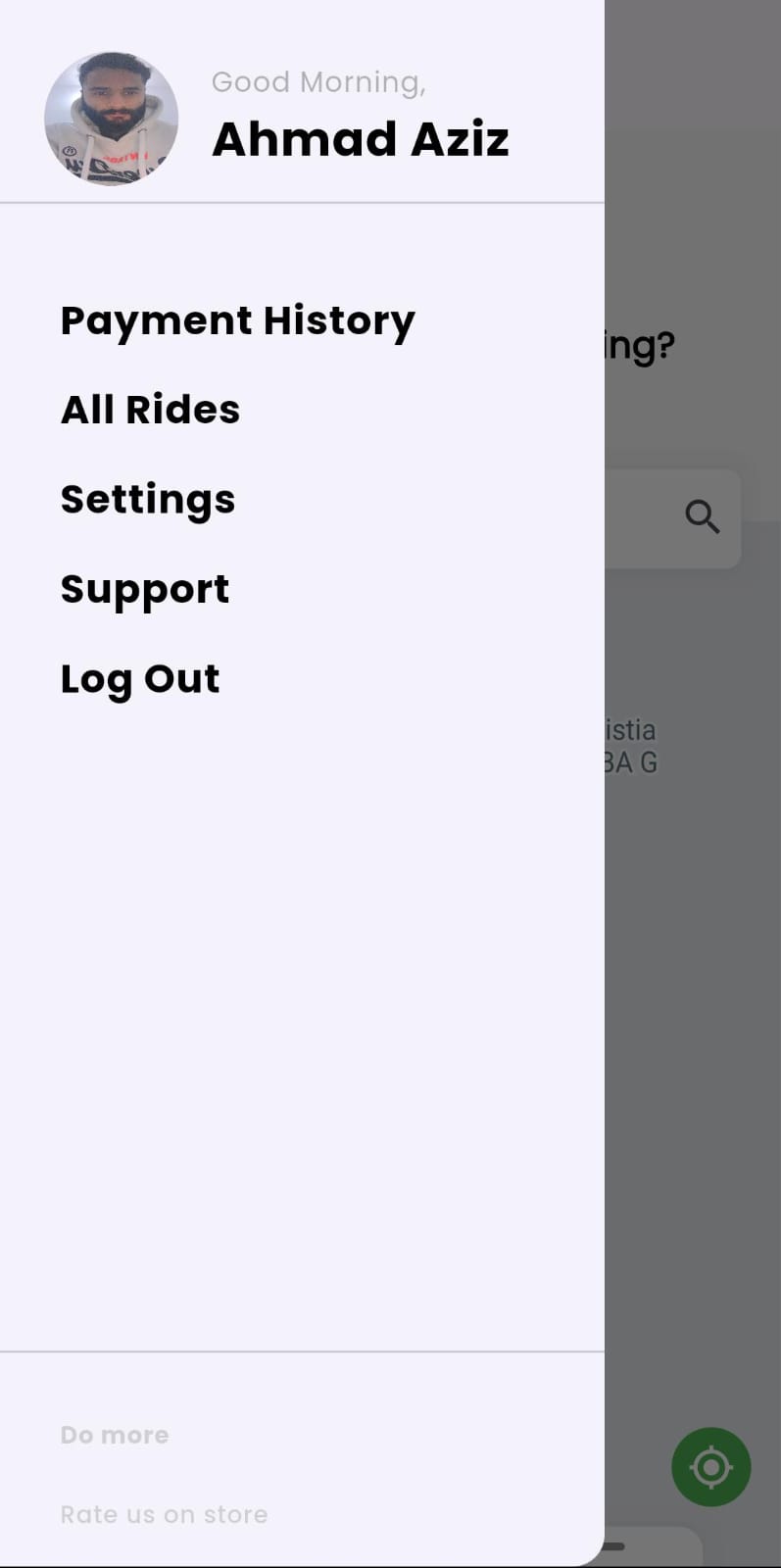Go to Settings
This screenshot has width=781, height=1568.
pos(148,501)
